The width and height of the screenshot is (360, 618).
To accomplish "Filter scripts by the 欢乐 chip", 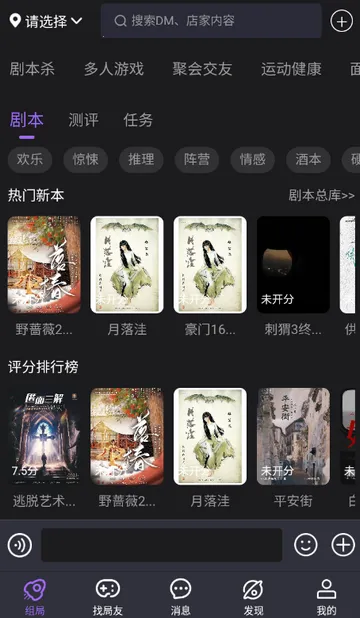I will coord(30,160).
